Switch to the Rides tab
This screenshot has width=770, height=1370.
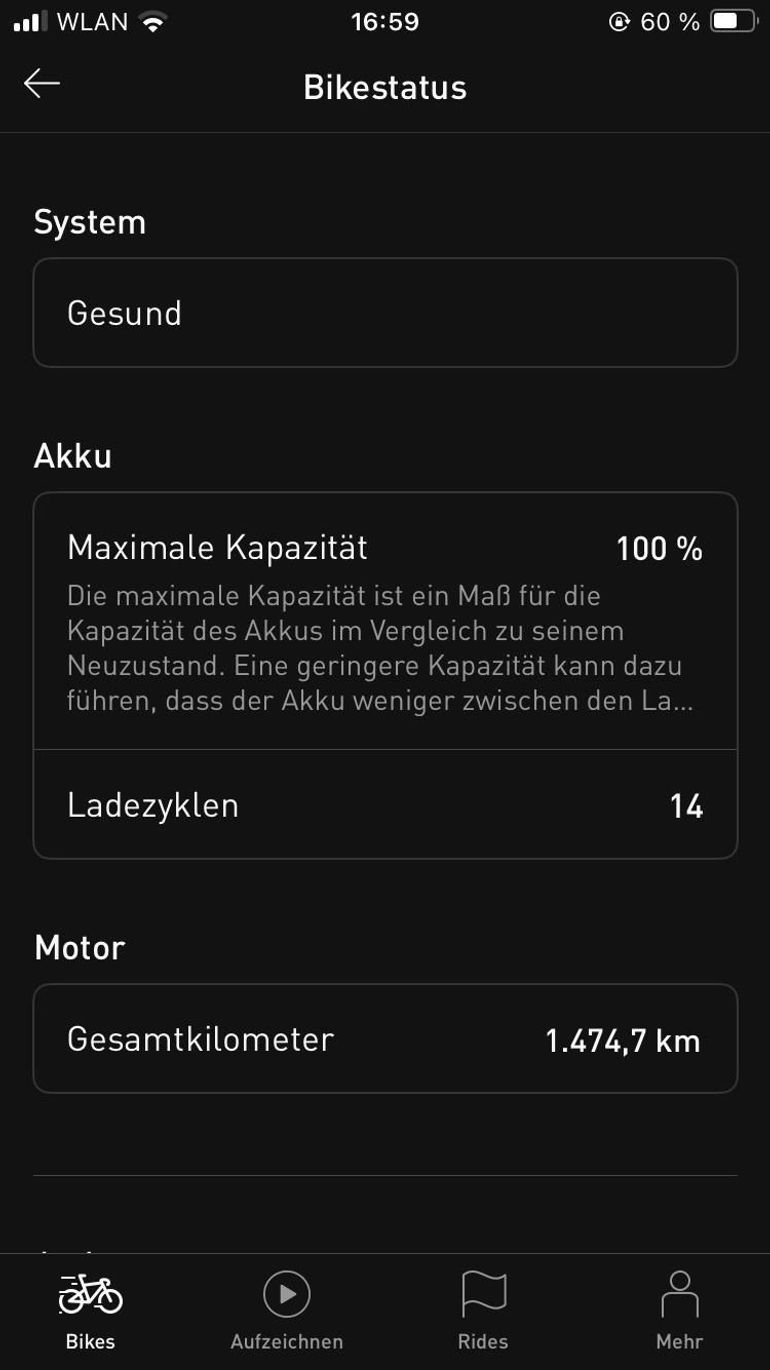[483, 1310]
